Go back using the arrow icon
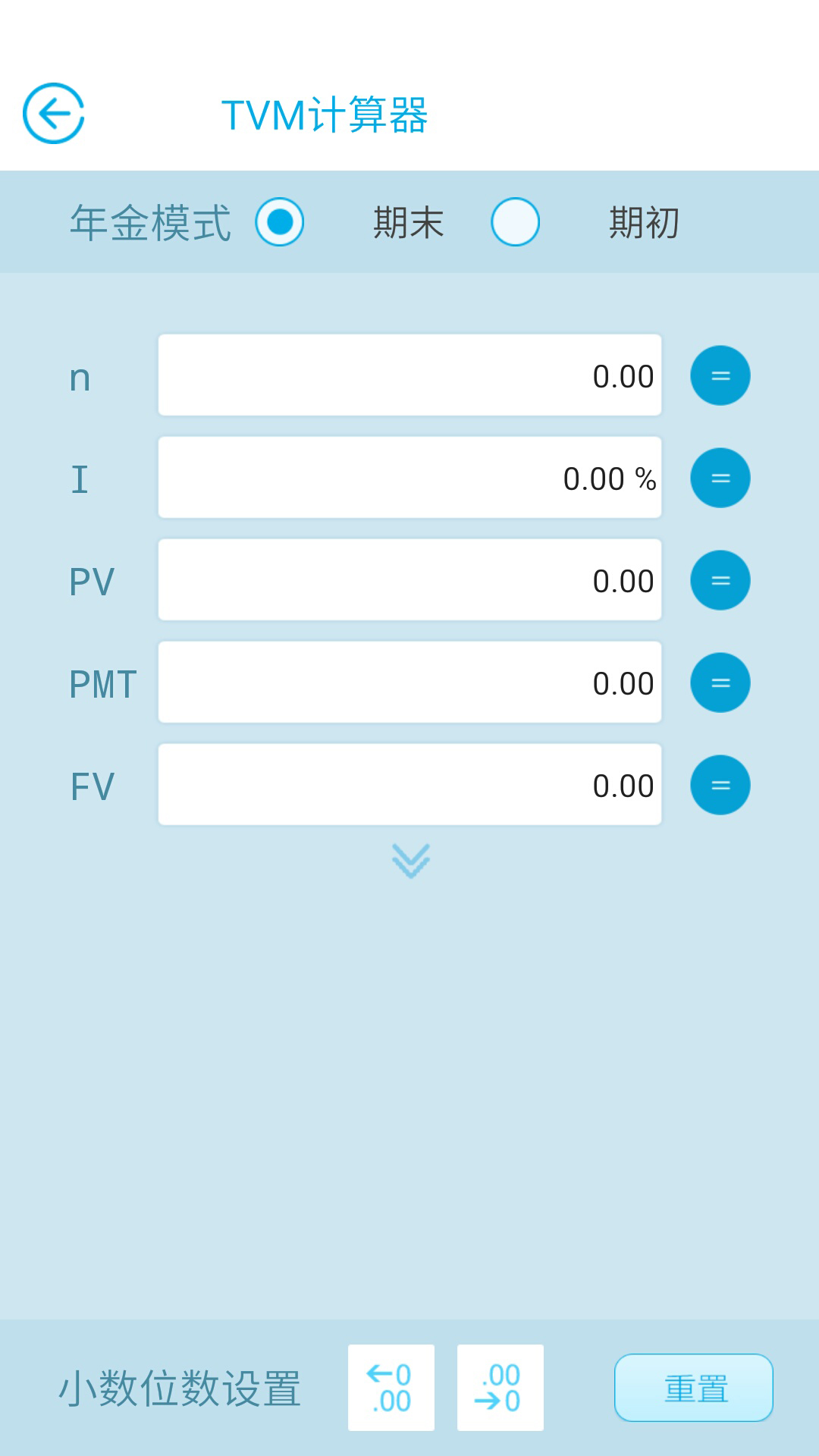 [x=53, y=114]
